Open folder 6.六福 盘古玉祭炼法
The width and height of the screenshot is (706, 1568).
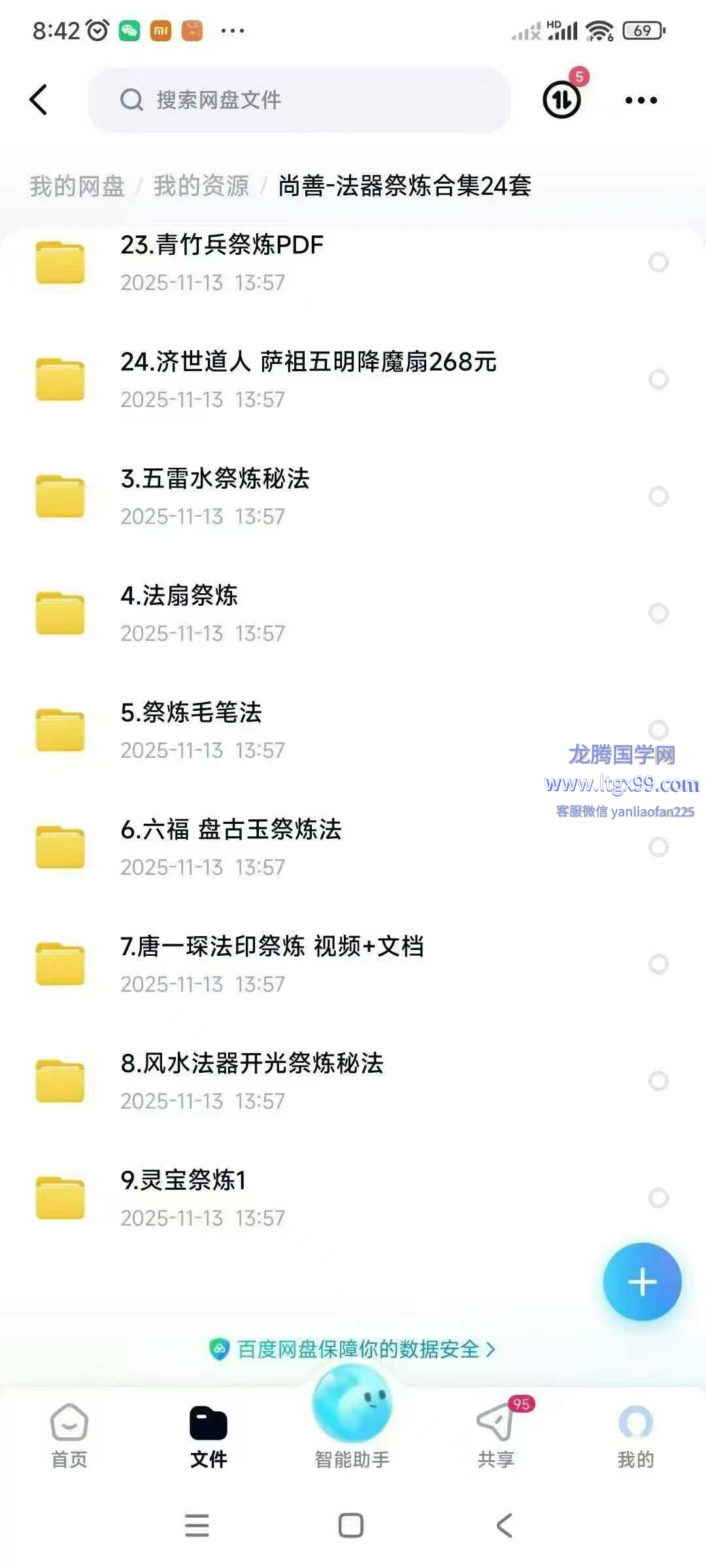point(231,845)
